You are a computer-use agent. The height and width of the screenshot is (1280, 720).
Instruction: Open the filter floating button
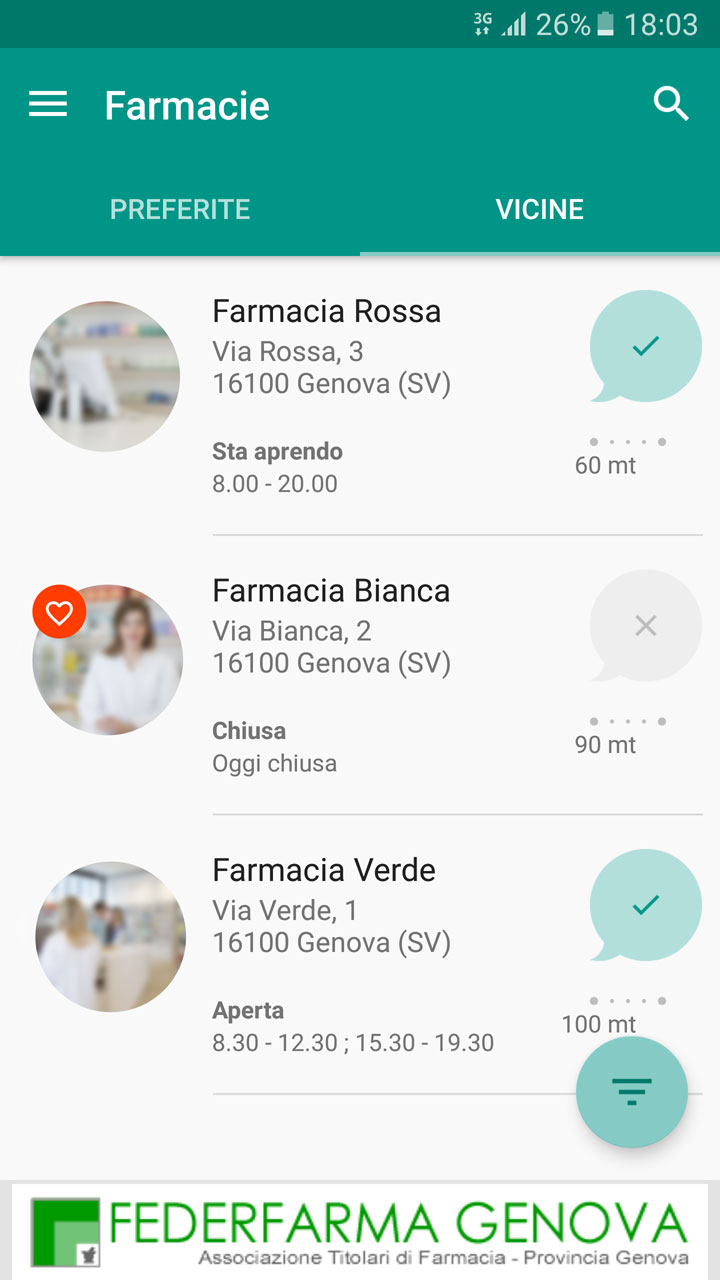pyautogui.click(x=631, y=1092)
